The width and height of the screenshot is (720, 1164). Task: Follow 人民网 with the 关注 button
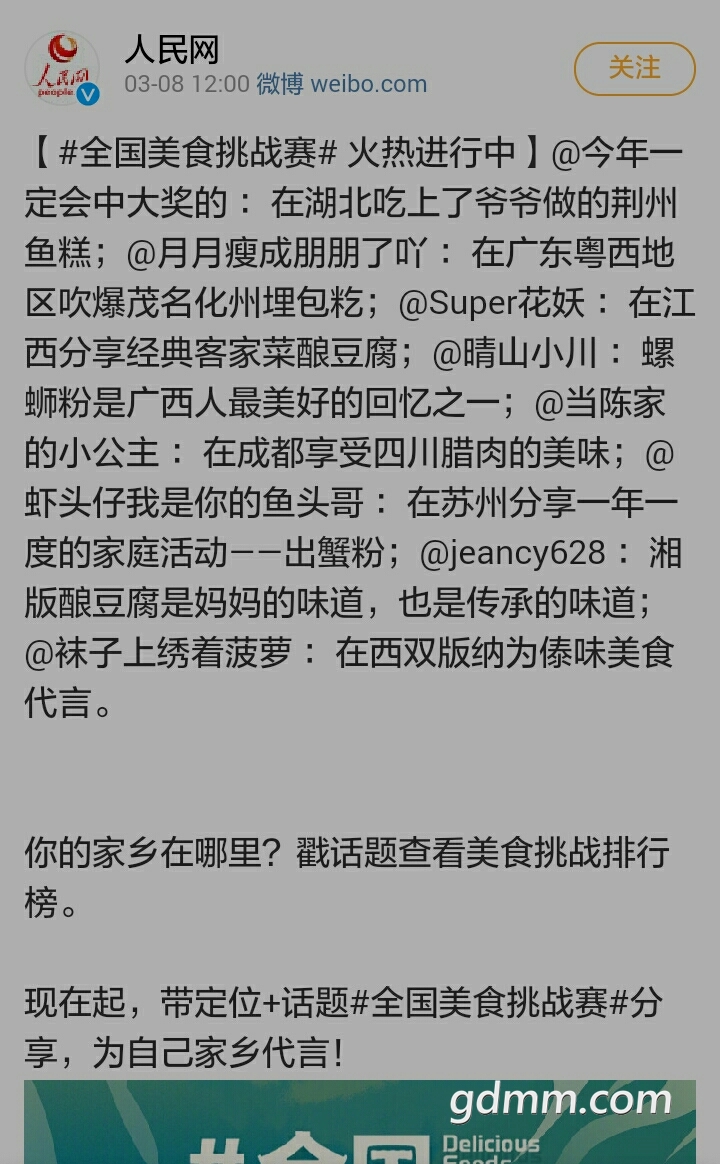click(x=634, y=68)
